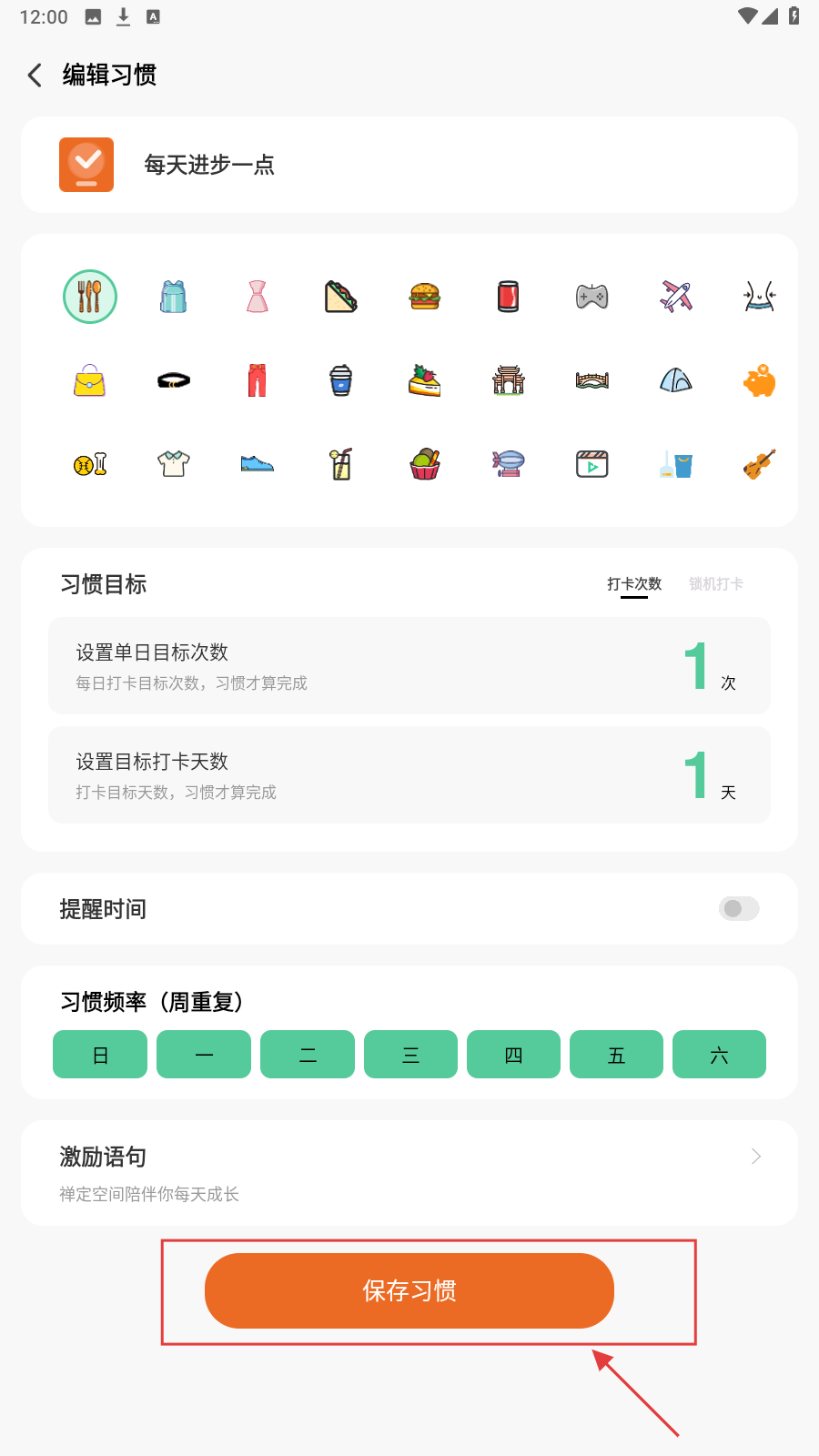Select the sneaker habit icon
Viewport: 819px width, 1456px height.
[258, 465]
